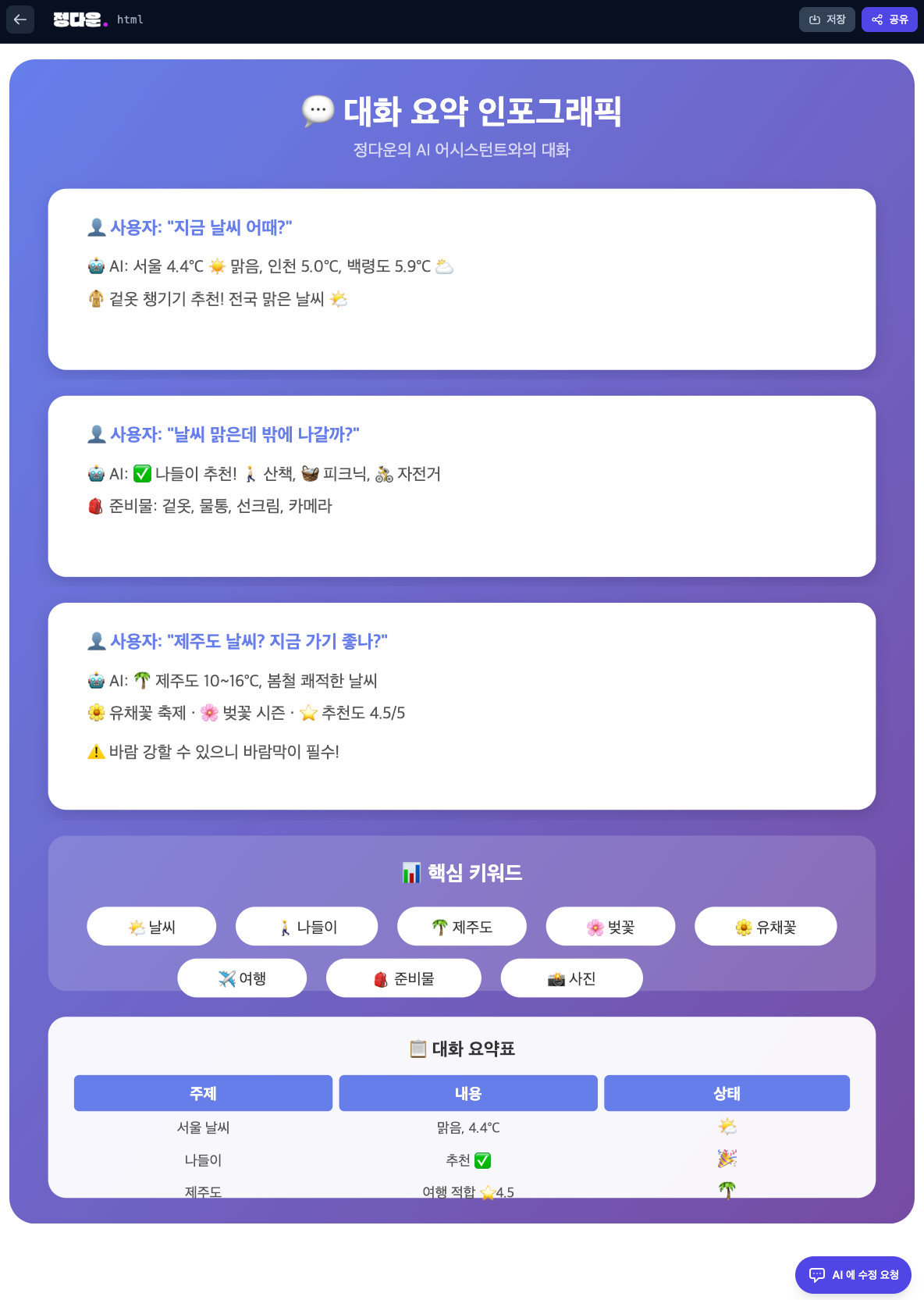924x1300 pixels.
Task: Click the 정다운 title in the top bar
Action: coord(78,20)
